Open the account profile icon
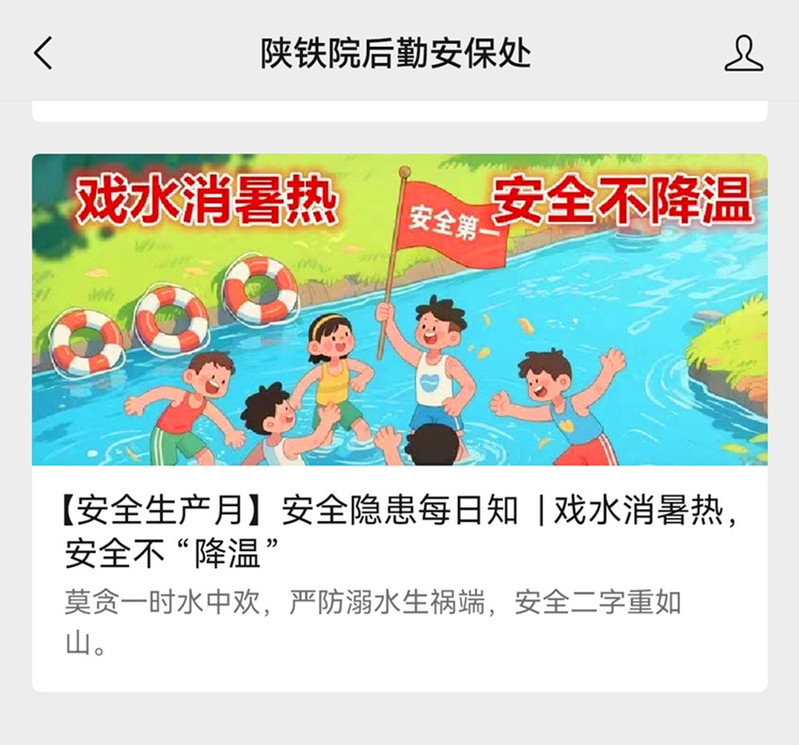 743,53
